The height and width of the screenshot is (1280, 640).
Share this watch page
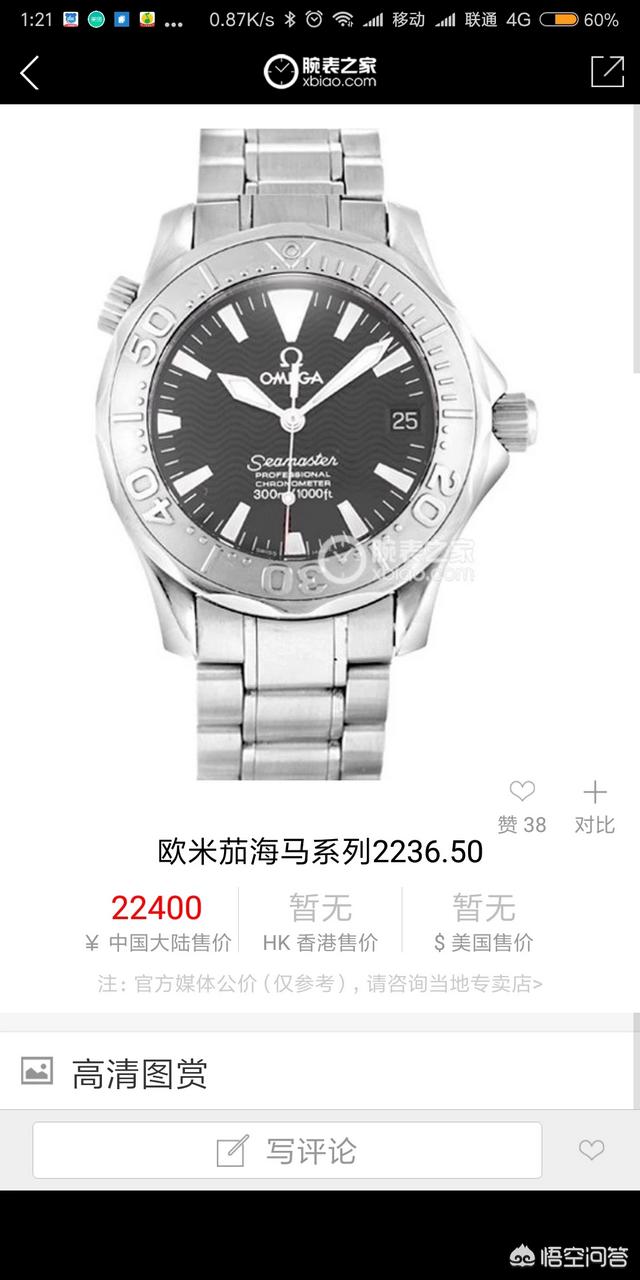pyautogui.click(x=607, y=71)
